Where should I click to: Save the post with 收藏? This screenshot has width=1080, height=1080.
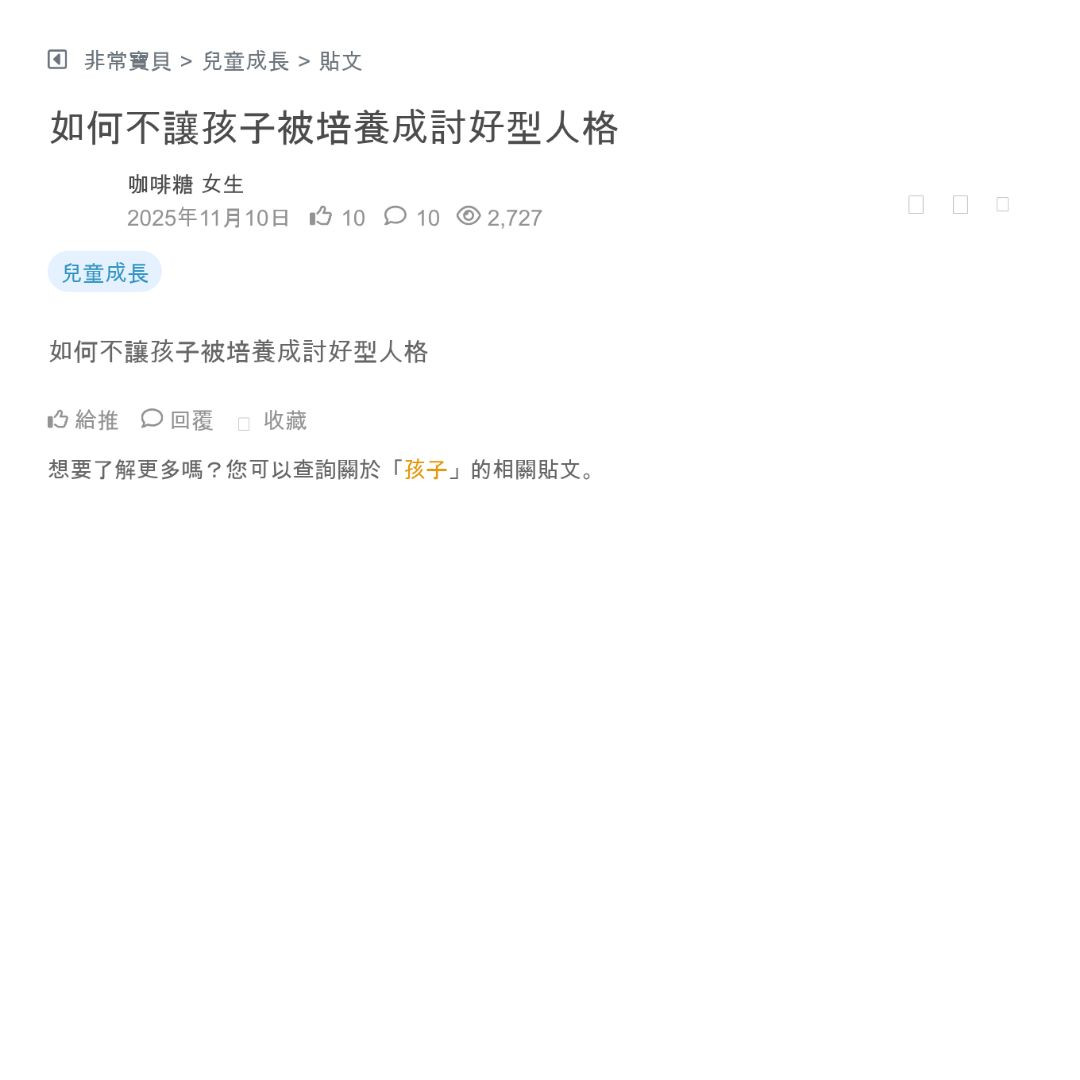pos(273,421)
